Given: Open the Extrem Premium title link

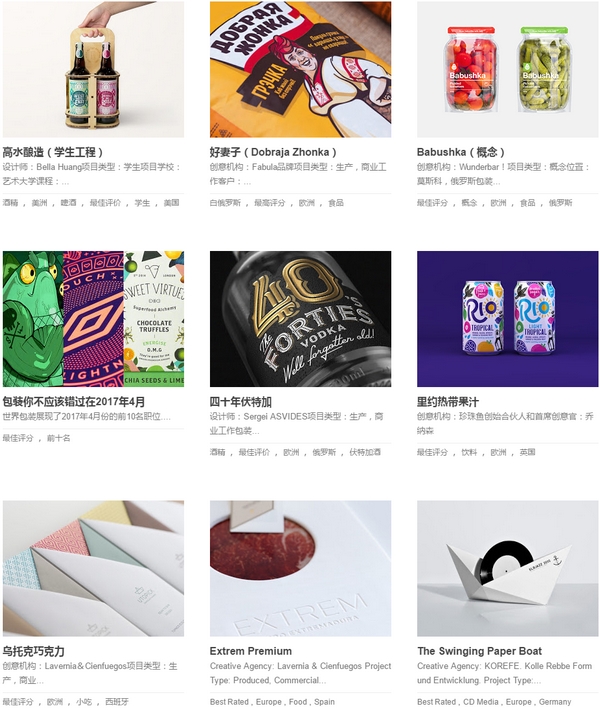Looking at the screenshot, I should coord(251,651).
